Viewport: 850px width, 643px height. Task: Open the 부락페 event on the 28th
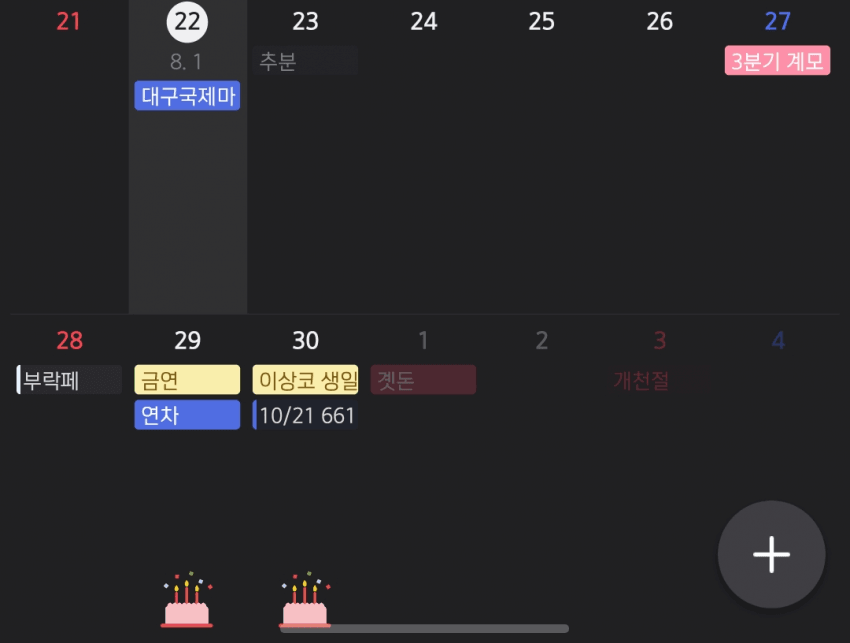(x=69, y=380)
